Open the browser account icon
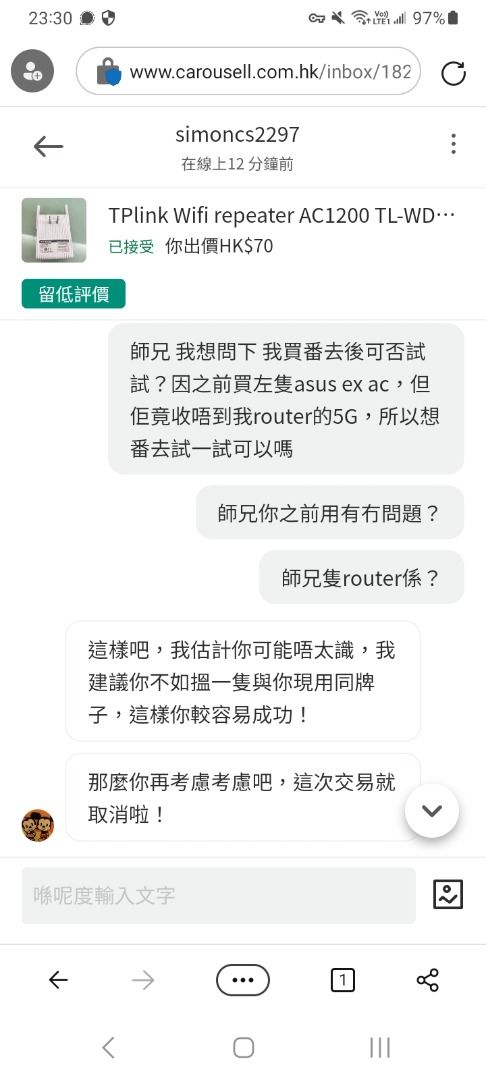Image resolution: width=486 pixels, height=1080 pixels. (x=32, y=71)
